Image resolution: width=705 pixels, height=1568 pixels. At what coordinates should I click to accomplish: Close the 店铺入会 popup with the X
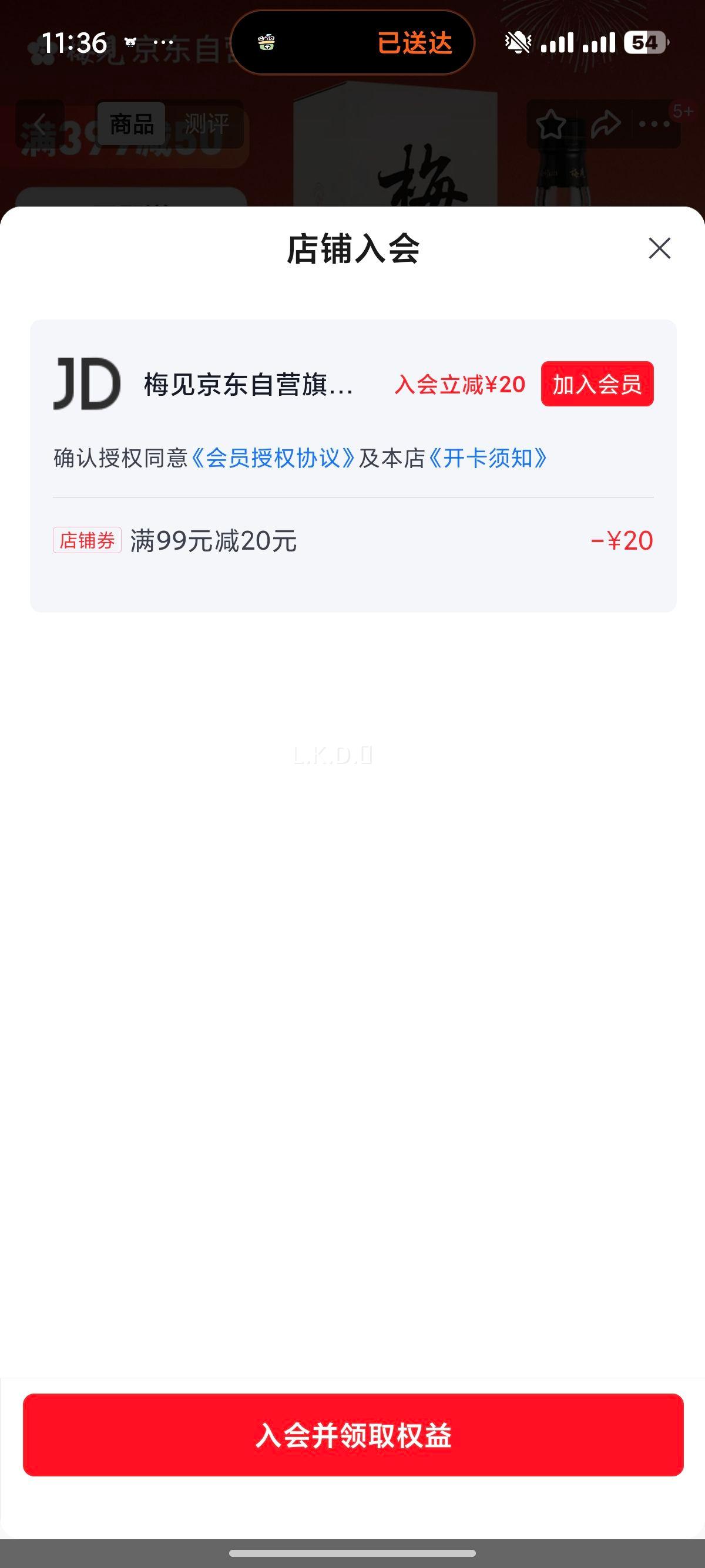[x=661, y=248]
